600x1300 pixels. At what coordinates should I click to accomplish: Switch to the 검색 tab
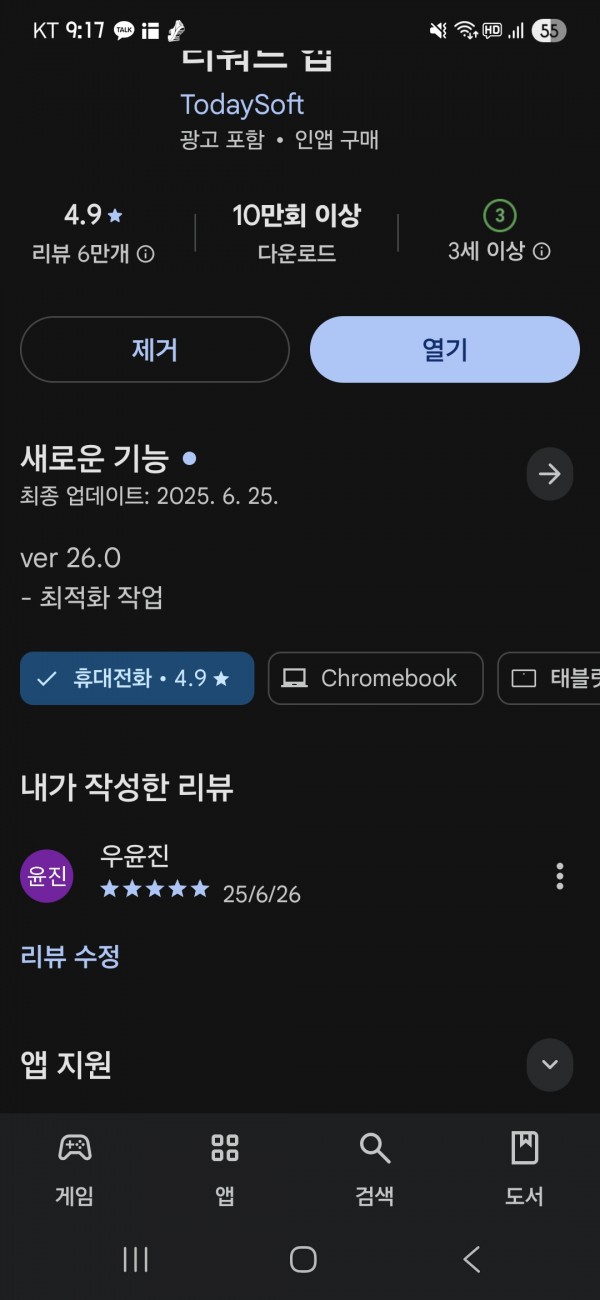coord(375,1168)
